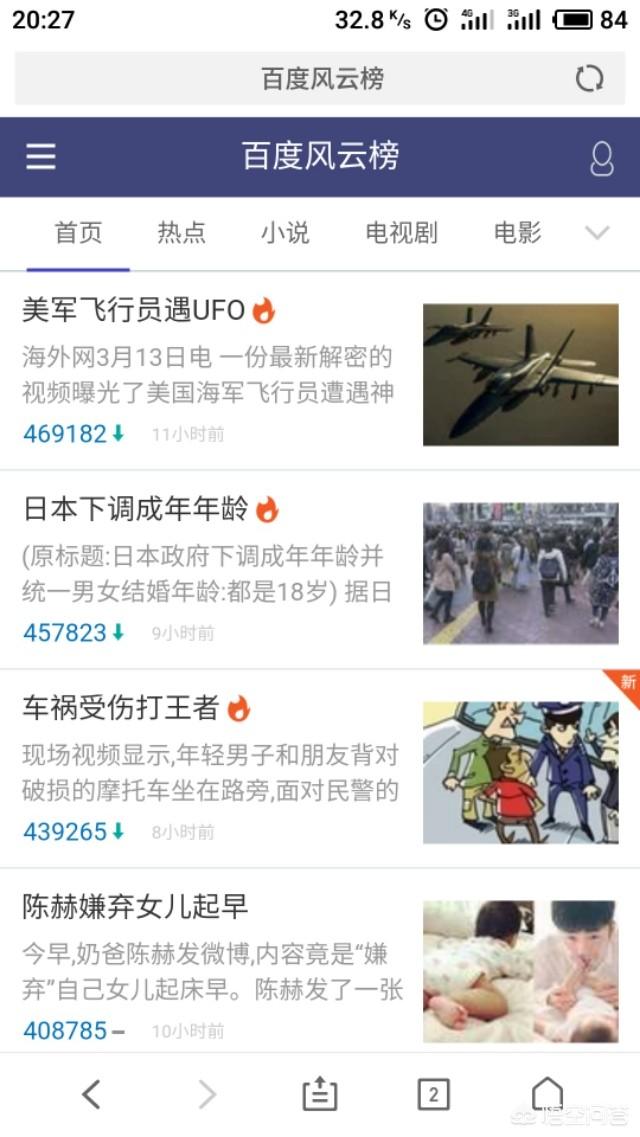Switch to the 热点 tab

coord(181,233)
